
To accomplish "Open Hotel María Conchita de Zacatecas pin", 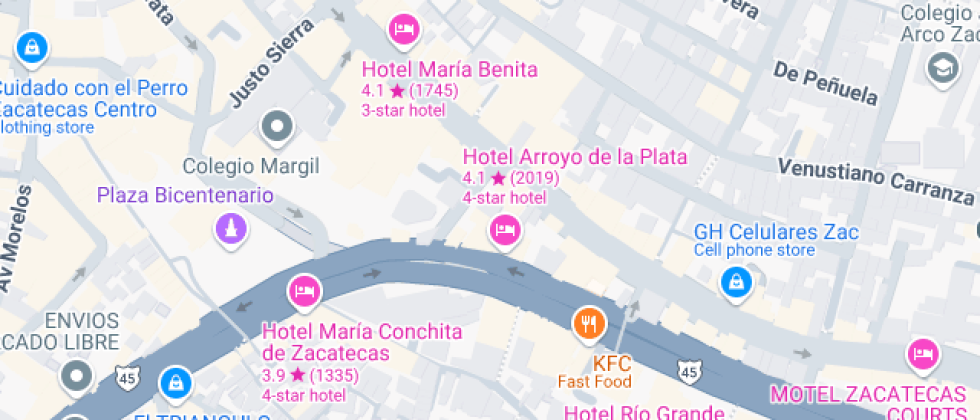I will click(x=304, y=291).
